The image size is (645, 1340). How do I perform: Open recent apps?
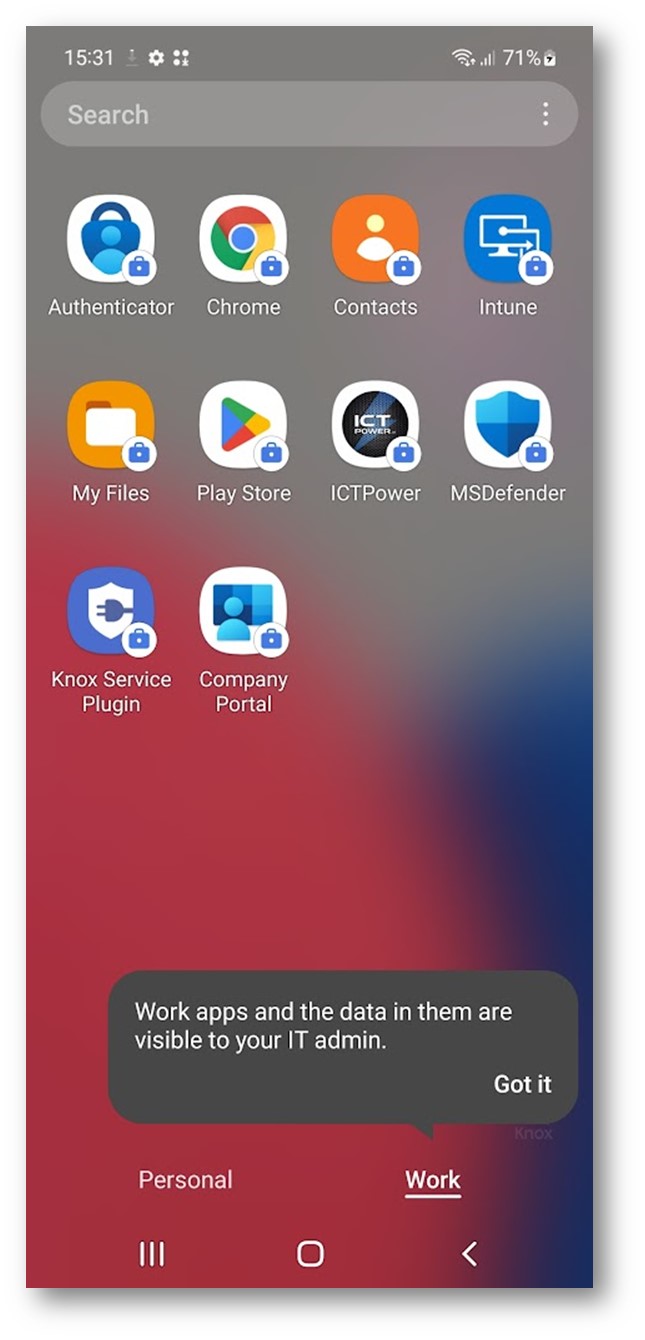[151, 1253]
